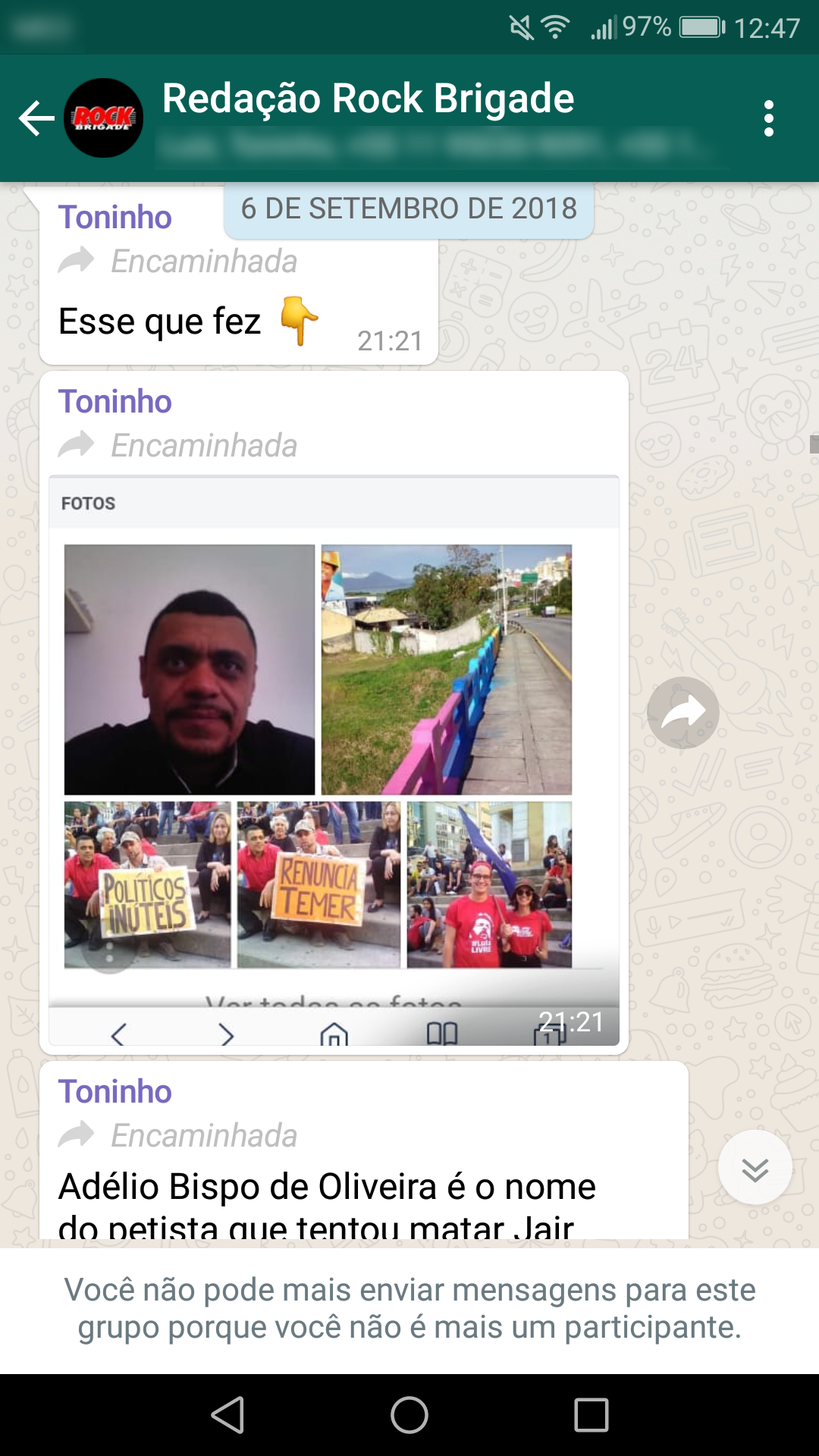This screenshot has height=1456, width=819.
Task: Forward the image using the arrow button
Action: [682, 713]
